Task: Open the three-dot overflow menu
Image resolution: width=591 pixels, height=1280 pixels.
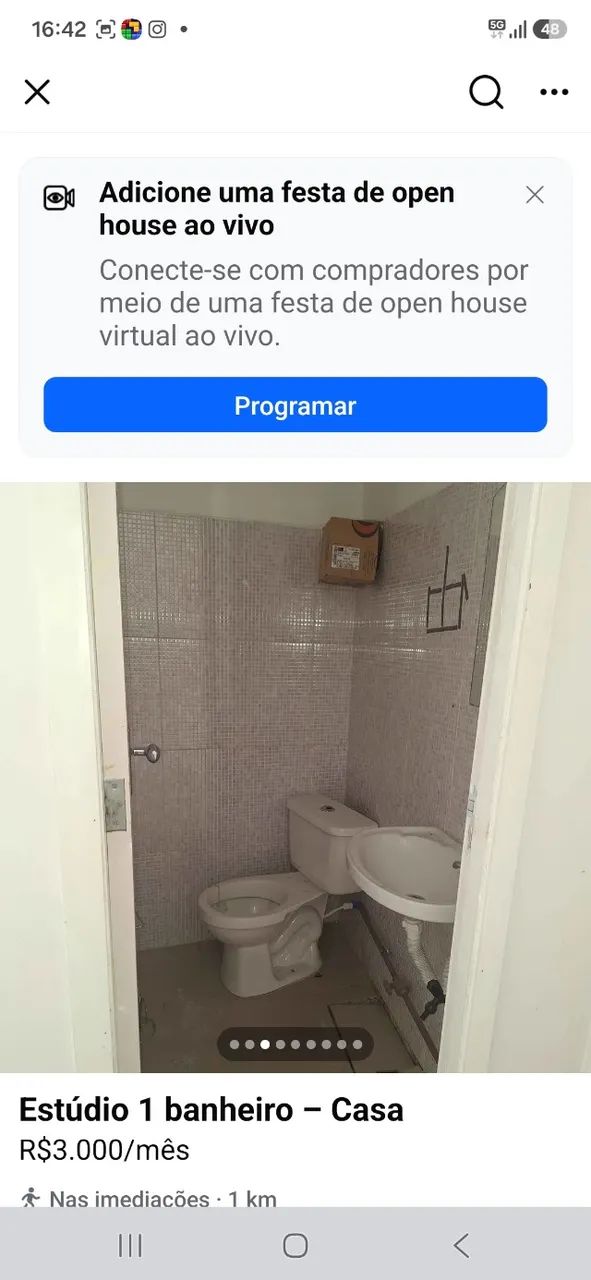Action: pyautogui.click(x=554, y=92)
